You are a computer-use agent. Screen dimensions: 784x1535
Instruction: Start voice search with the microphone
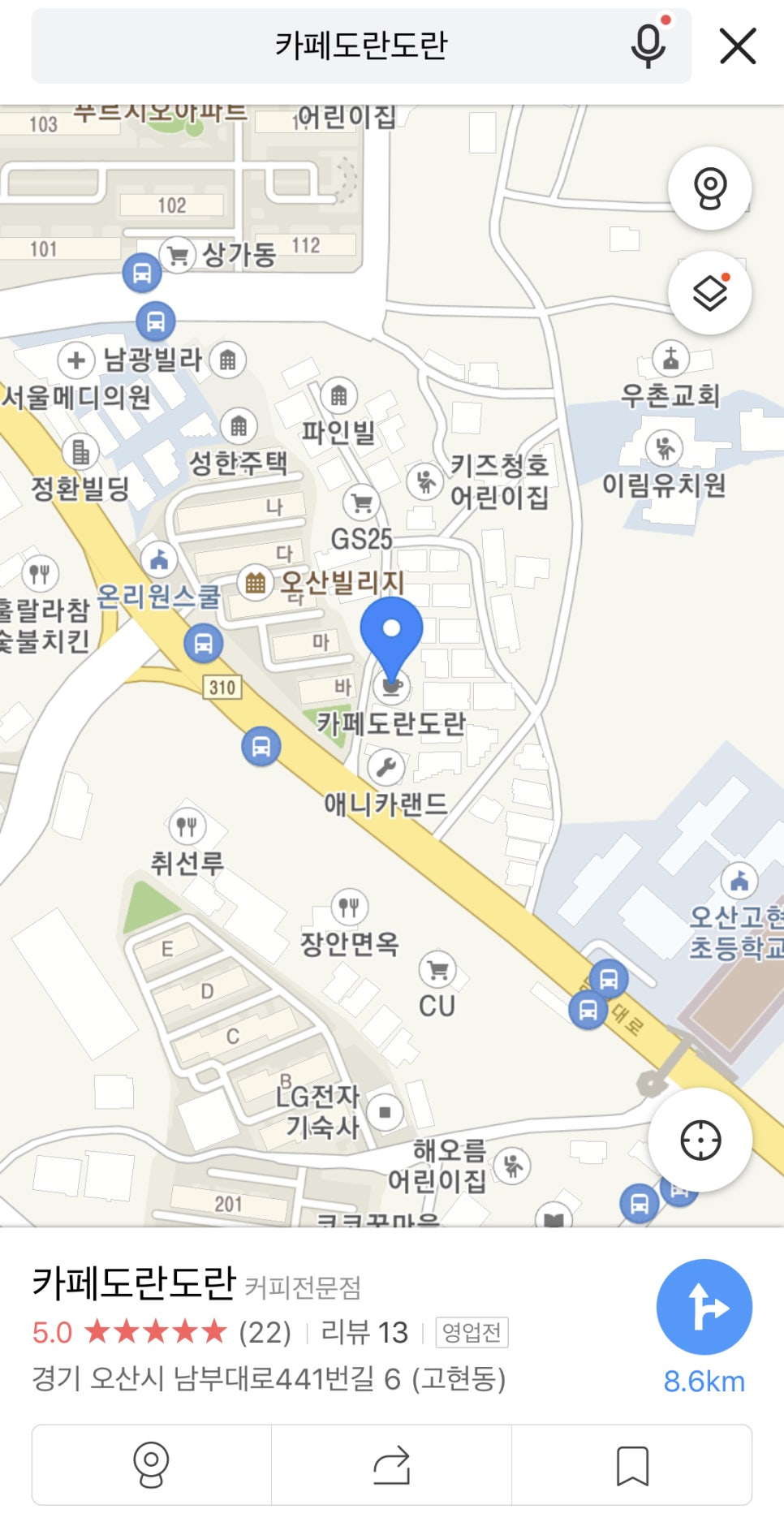(648, 45)
